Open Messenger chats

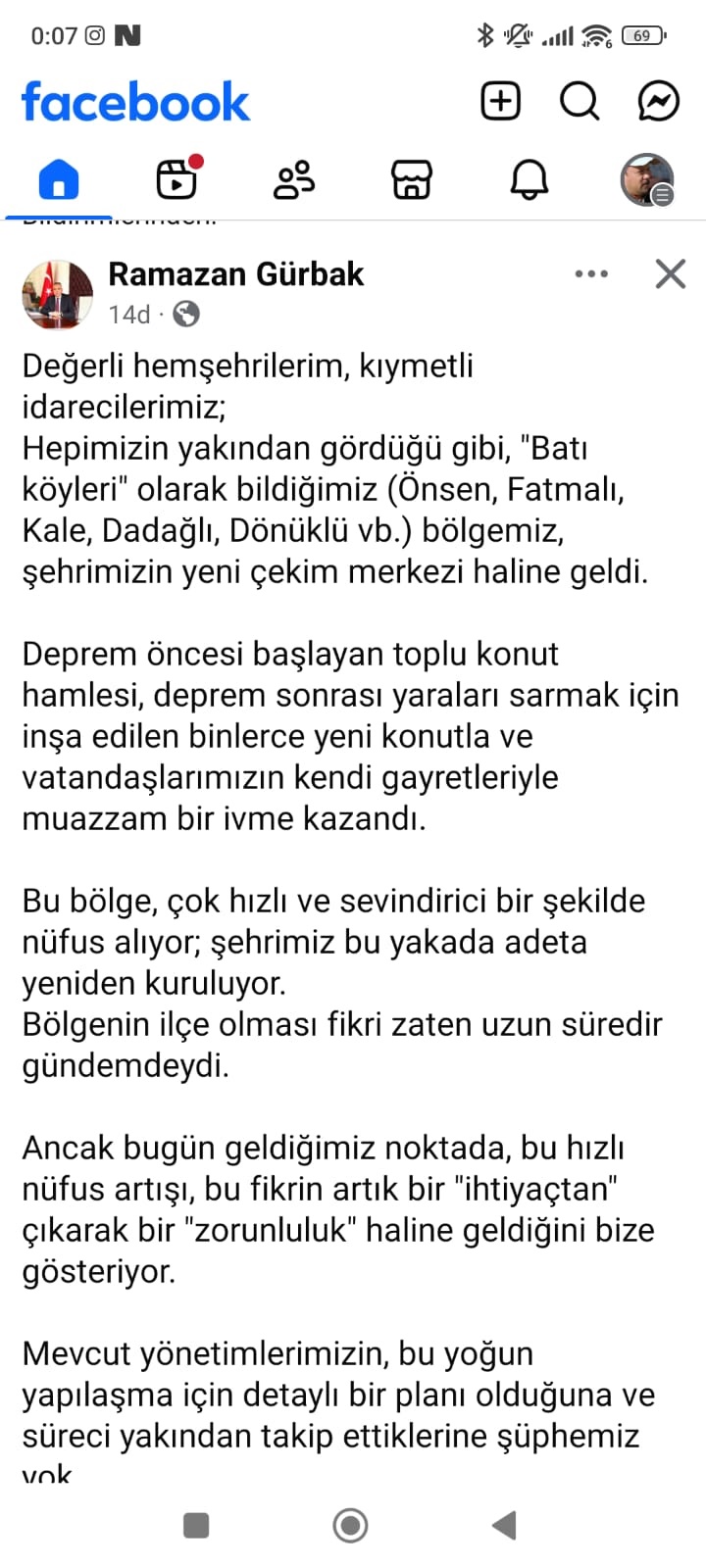(658, 101)
